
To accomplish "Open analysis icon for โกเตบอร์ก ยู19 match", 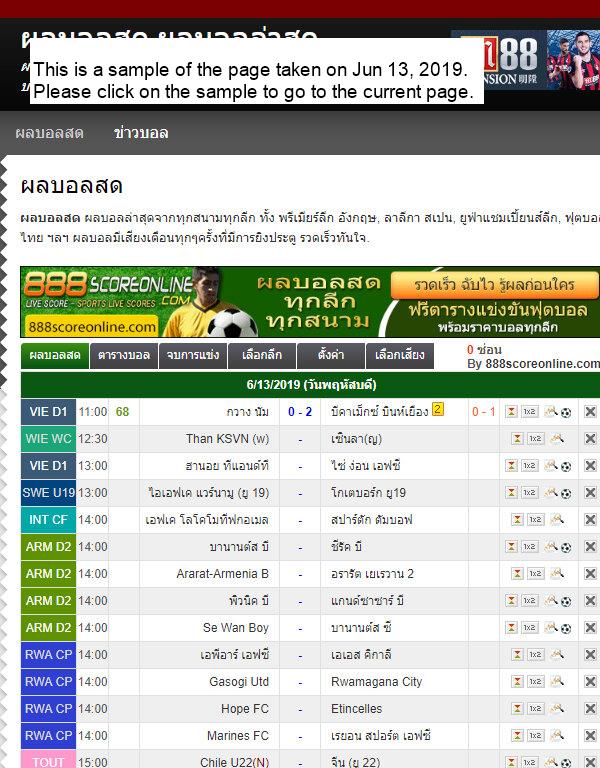I will [x=549, y=493].
